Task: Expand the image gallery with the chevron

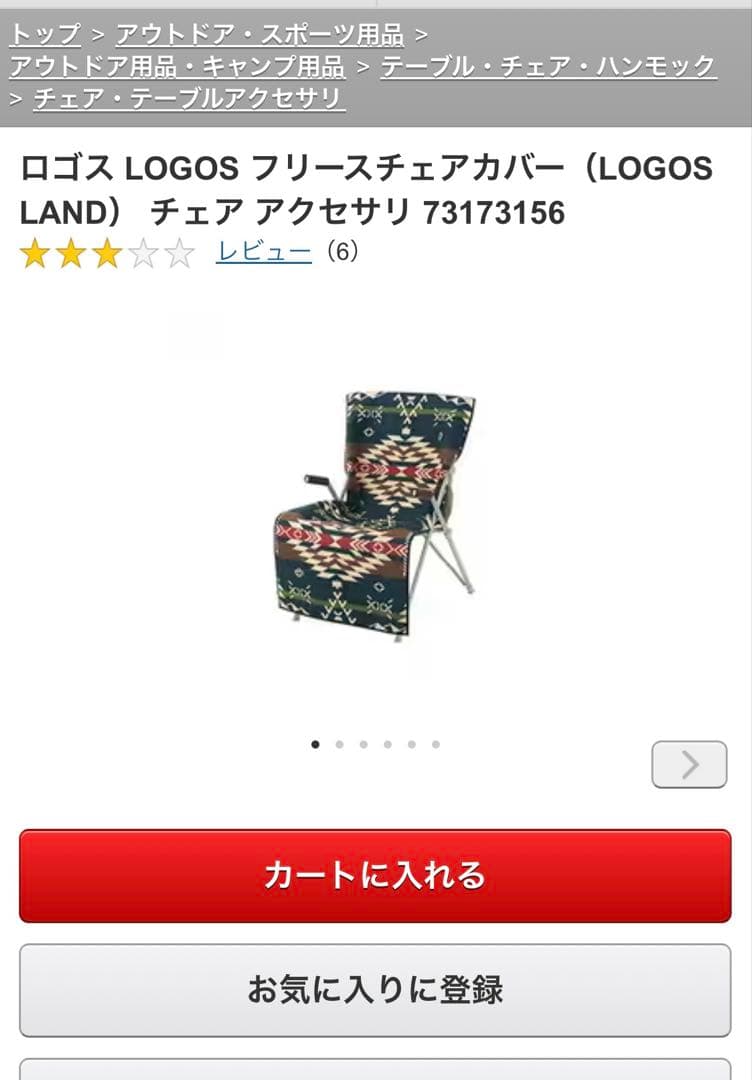Action: coord(689,764)
